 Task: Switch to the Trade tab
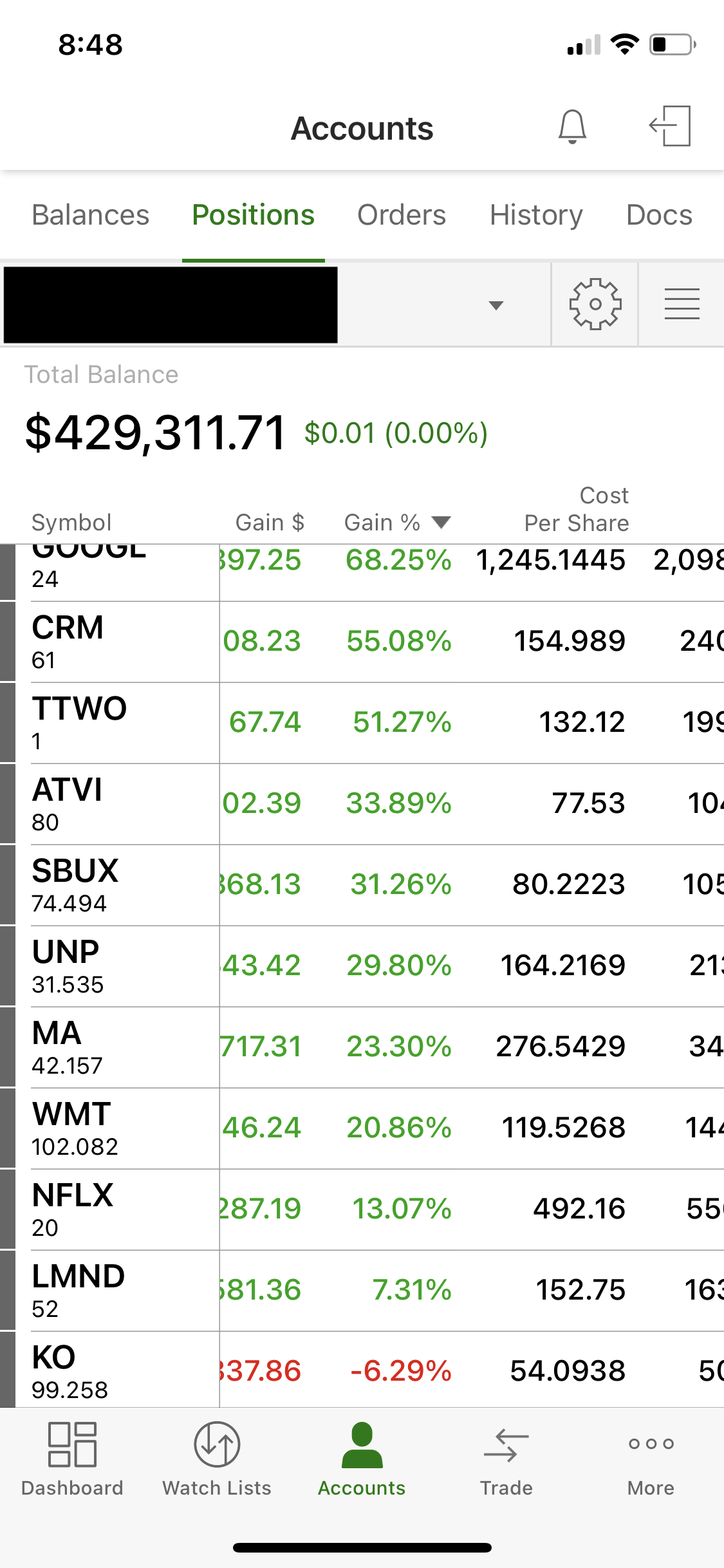click(506, 1459)
